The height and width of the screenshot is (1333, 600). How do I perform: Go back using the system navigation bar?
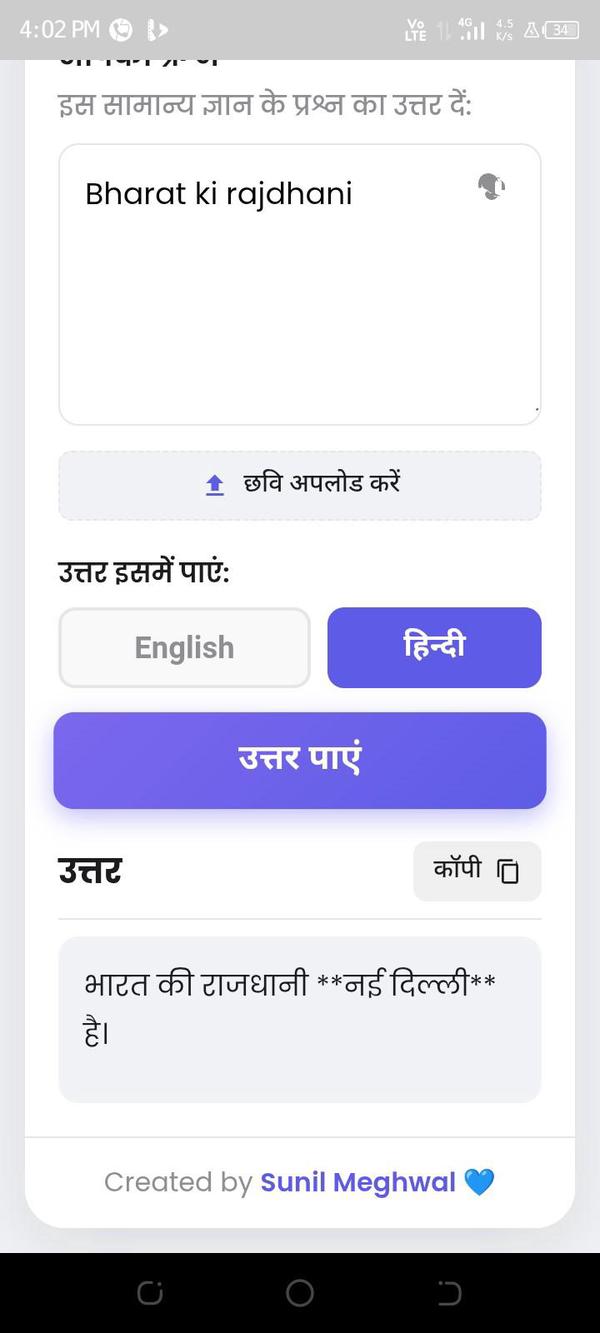pyautogui.click(x=449, y=1293)
